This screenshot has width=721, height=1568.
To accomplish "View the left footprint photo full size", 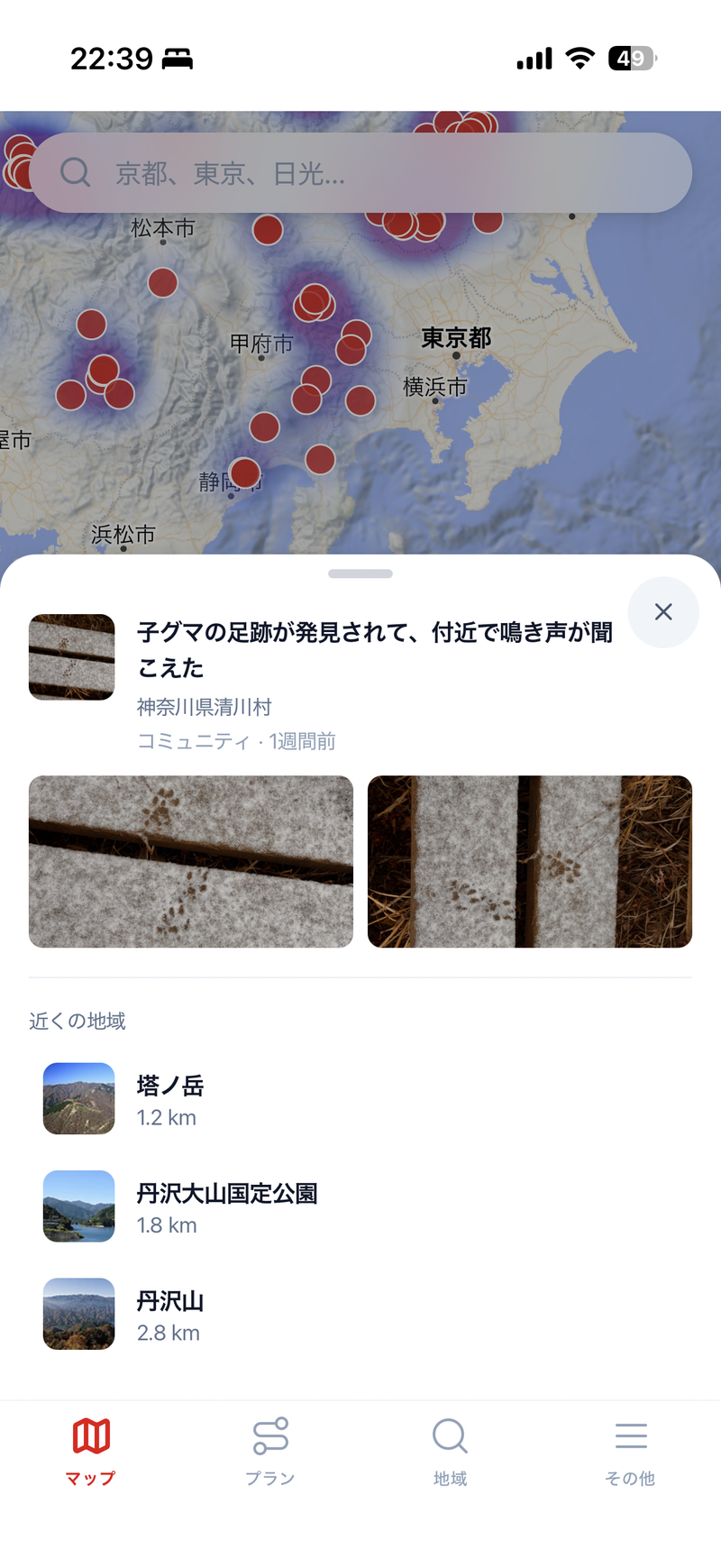I will [x=191, y=861].
